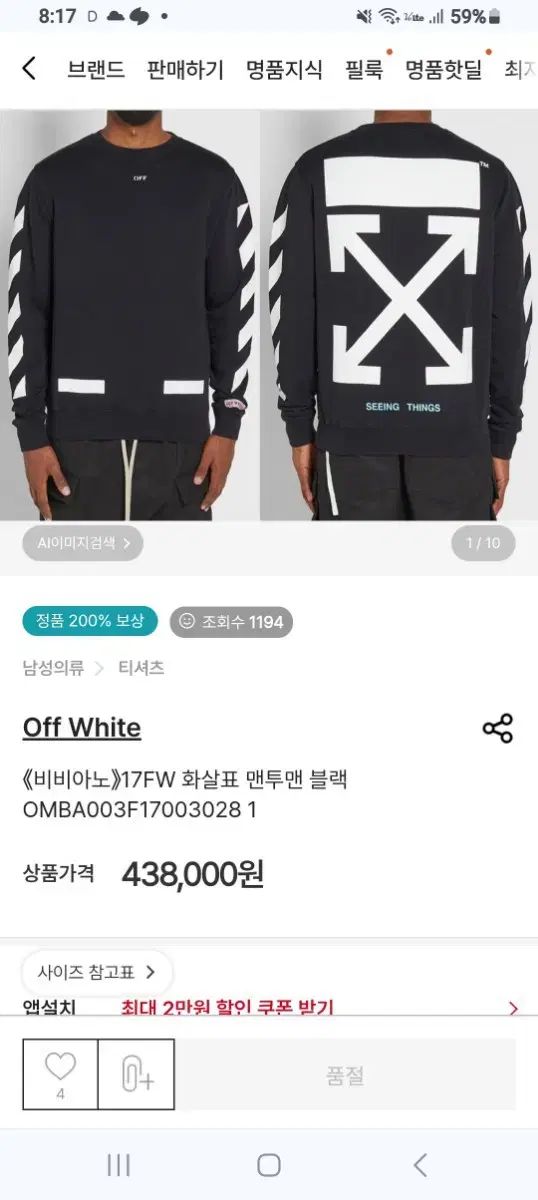The height and width of the screenshot is (1200, 538).
Task: Get the 최대 2만원 할인 쿠폰
Action: tap(227, 1007)
